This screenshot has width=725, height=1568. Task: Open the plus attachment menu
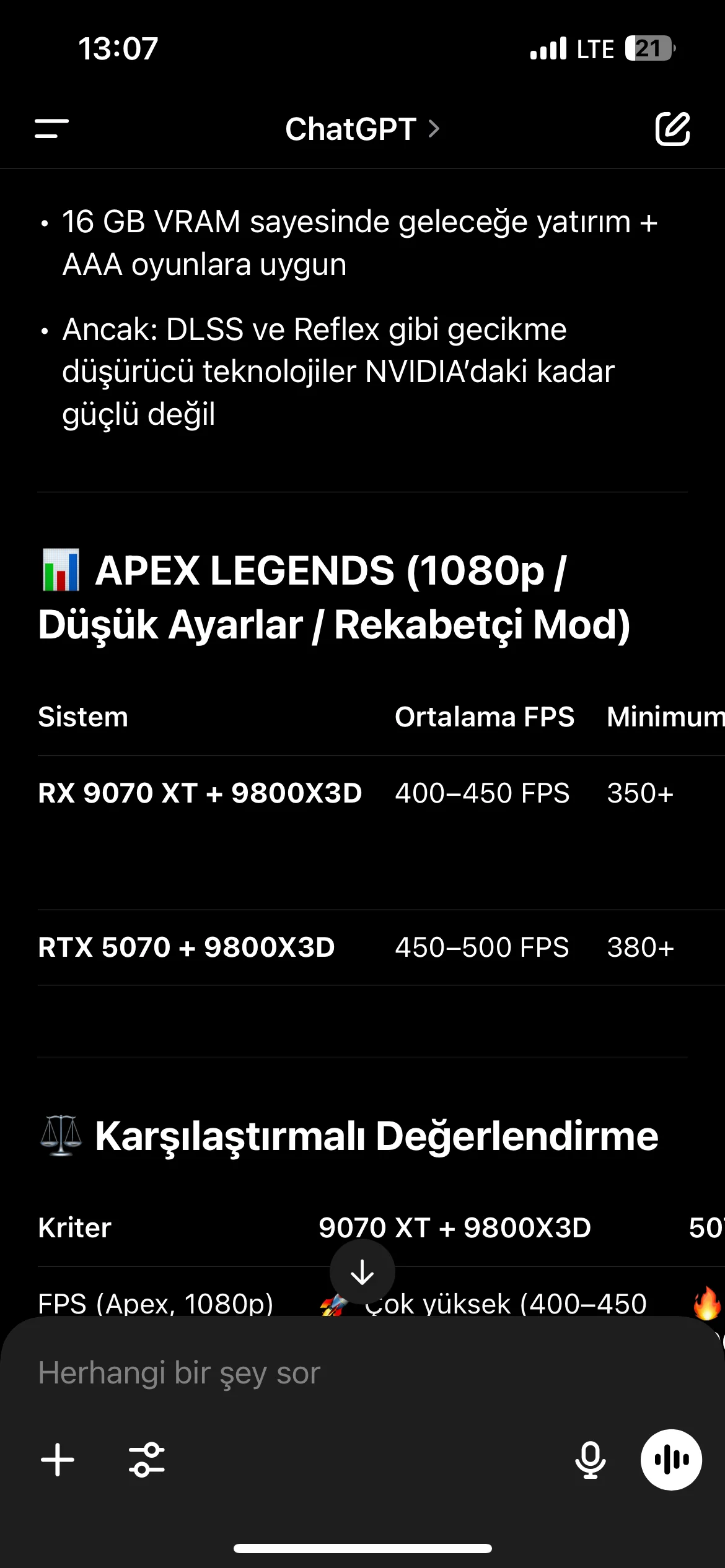pyautogui.click(x=58, y=1460)
